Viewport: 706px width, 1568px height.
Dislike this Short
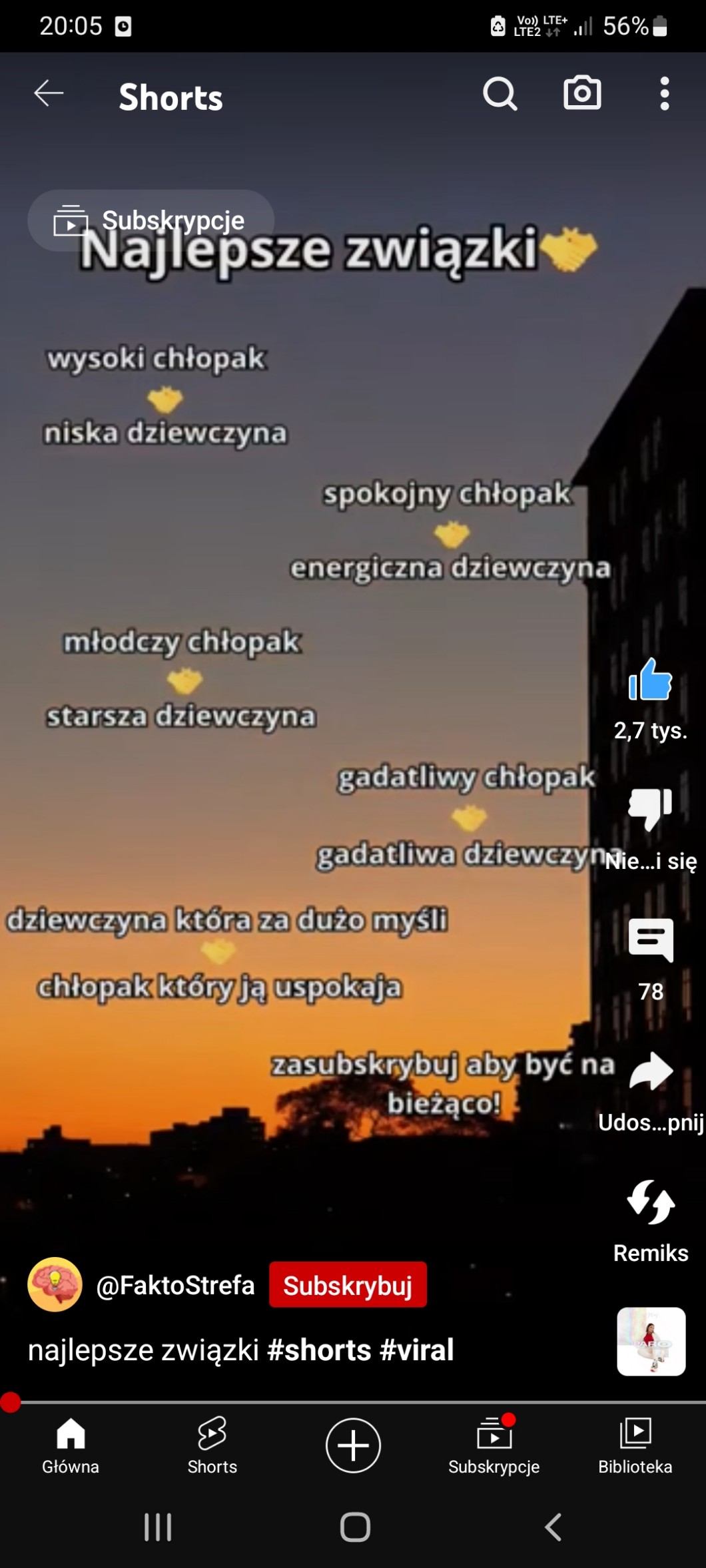(650, 808)
